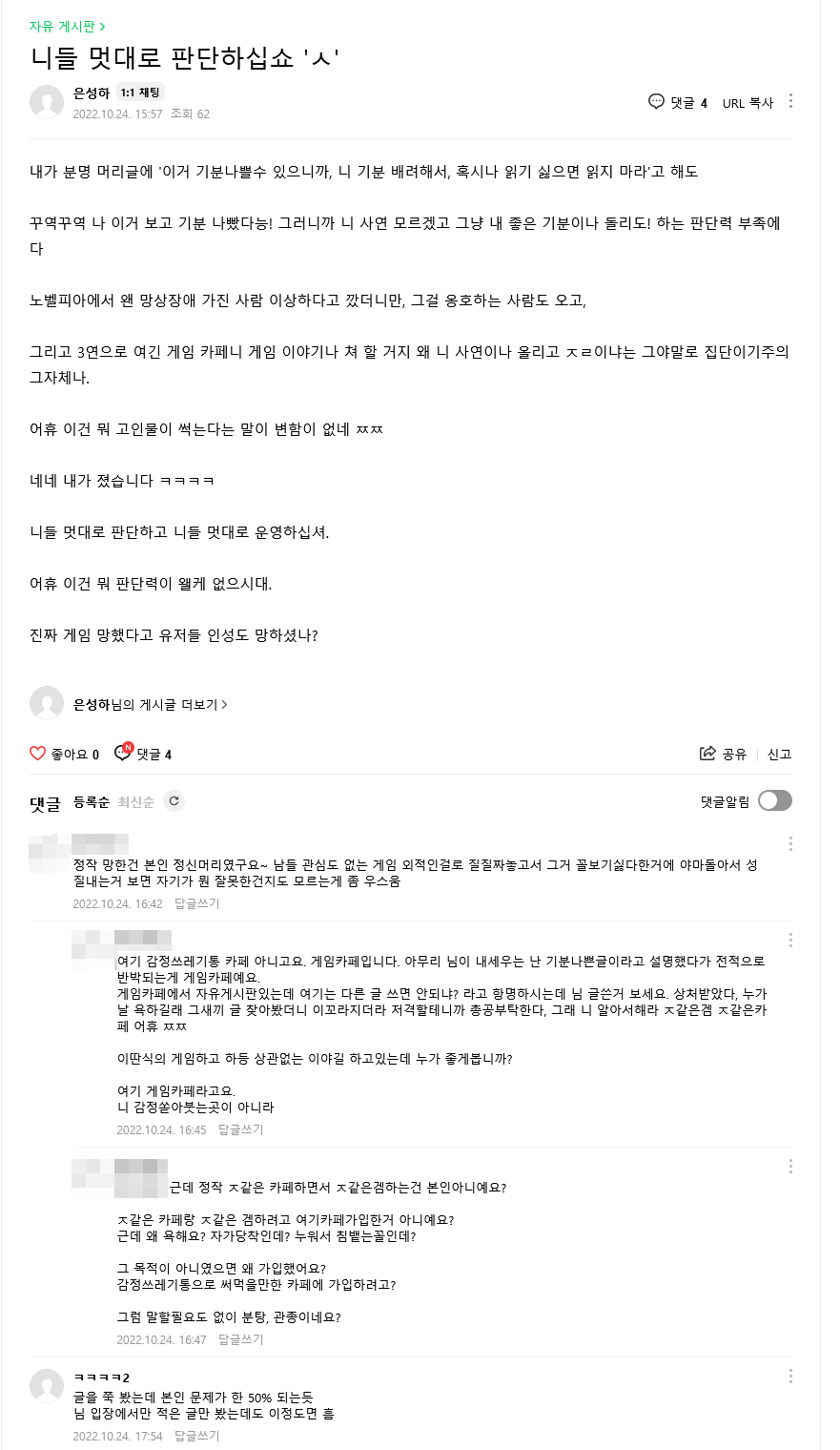This screenshot has height=1450, width=840.
Task: Jump to comments via top 댓글 4
Action: [678, 103]
